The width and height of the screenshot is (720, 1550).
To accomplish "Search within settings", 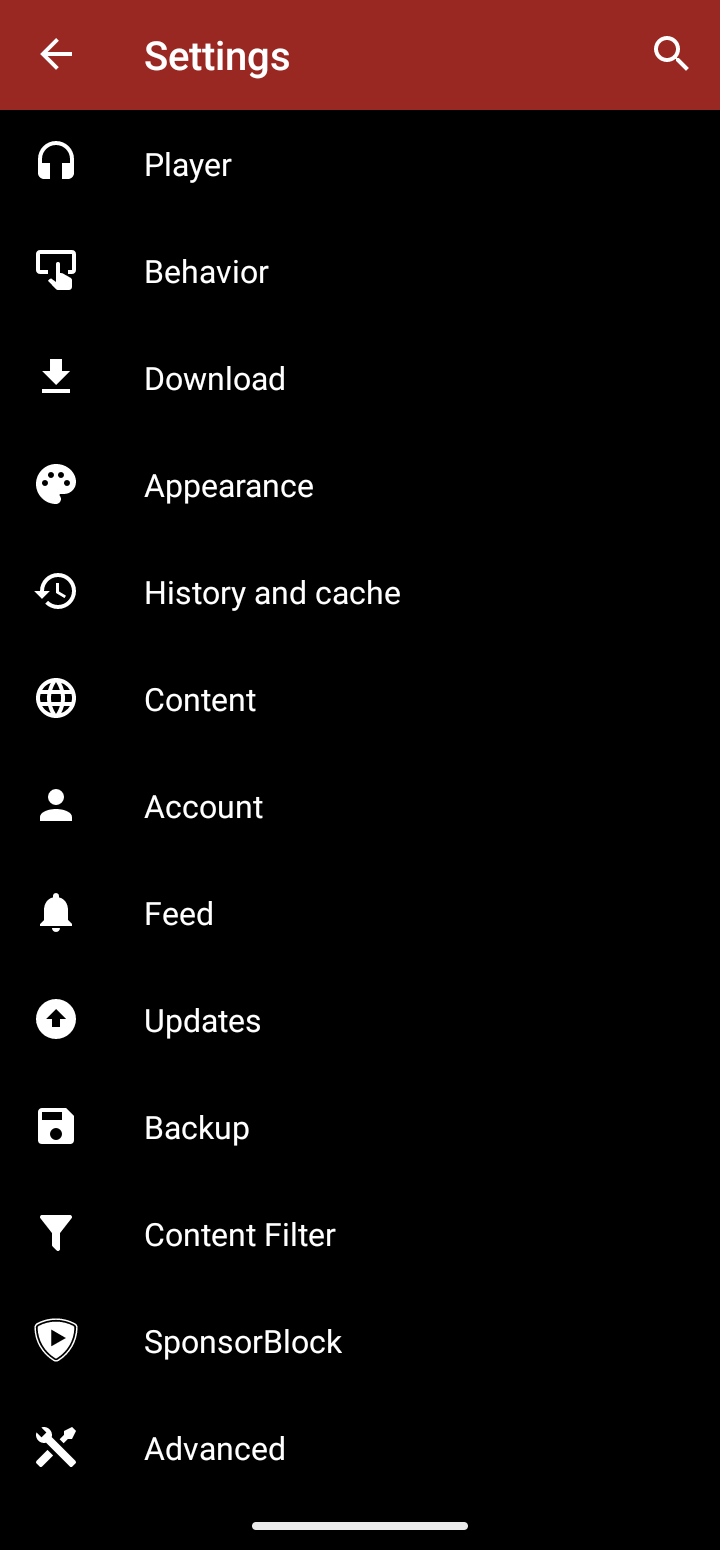I will [671, 54].
